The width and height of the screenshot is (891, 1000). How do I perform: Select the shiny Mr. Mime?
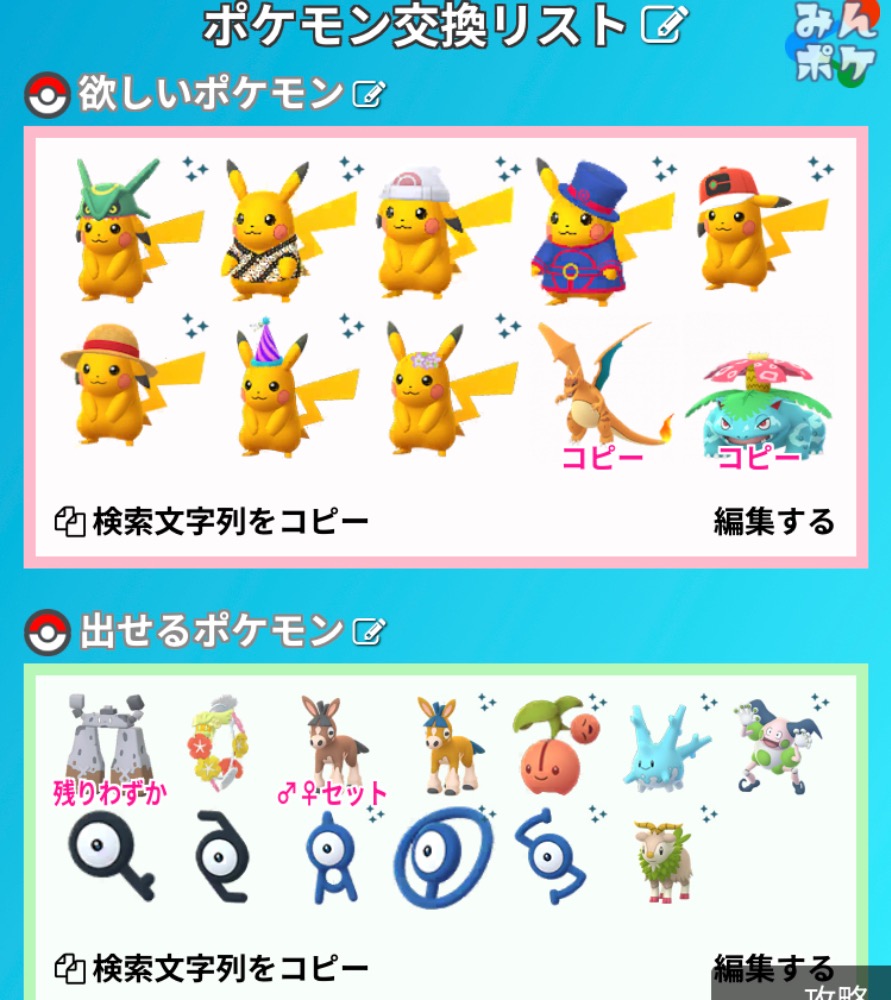pyautogui.click(x=771, y=745)
